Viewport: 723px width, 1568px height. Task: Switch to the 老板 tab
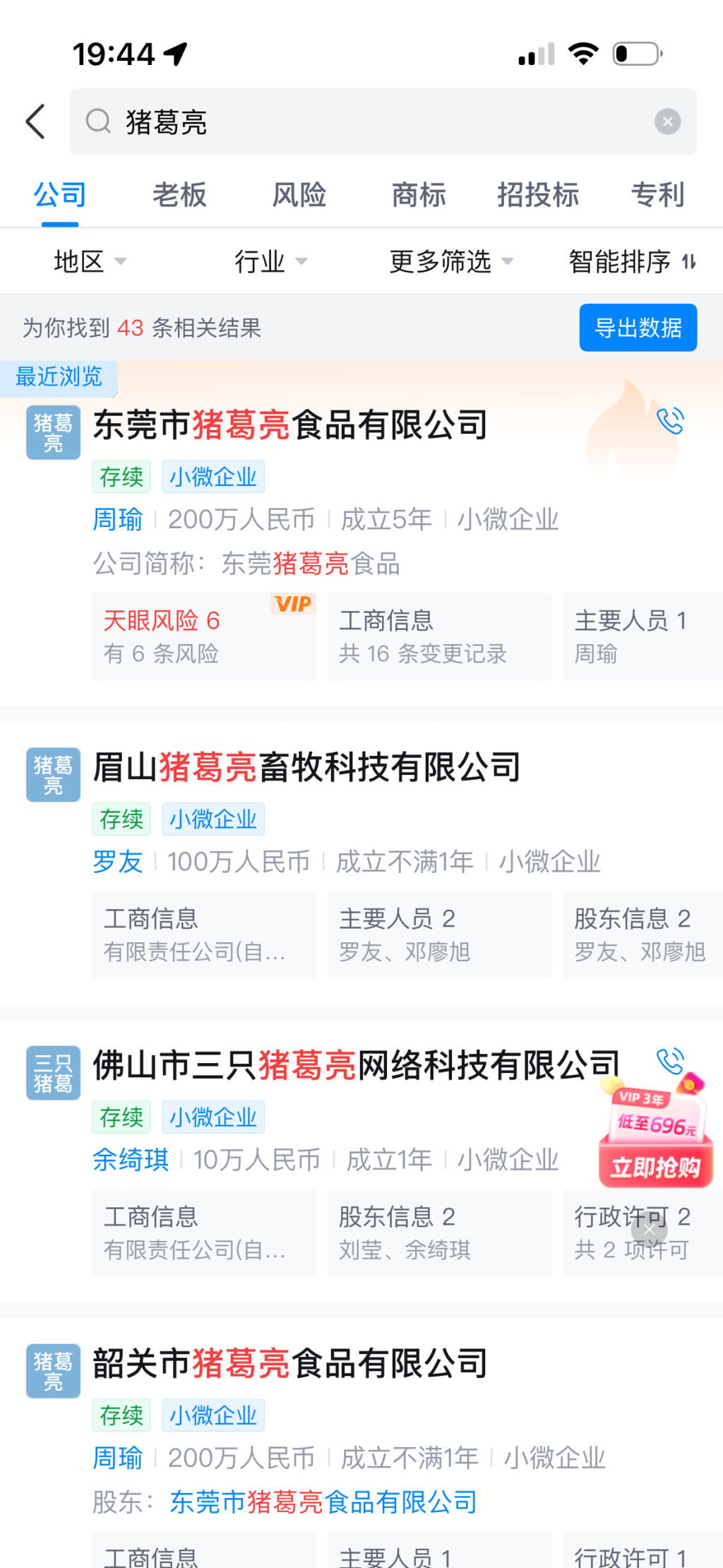click(x=179, y=196)
